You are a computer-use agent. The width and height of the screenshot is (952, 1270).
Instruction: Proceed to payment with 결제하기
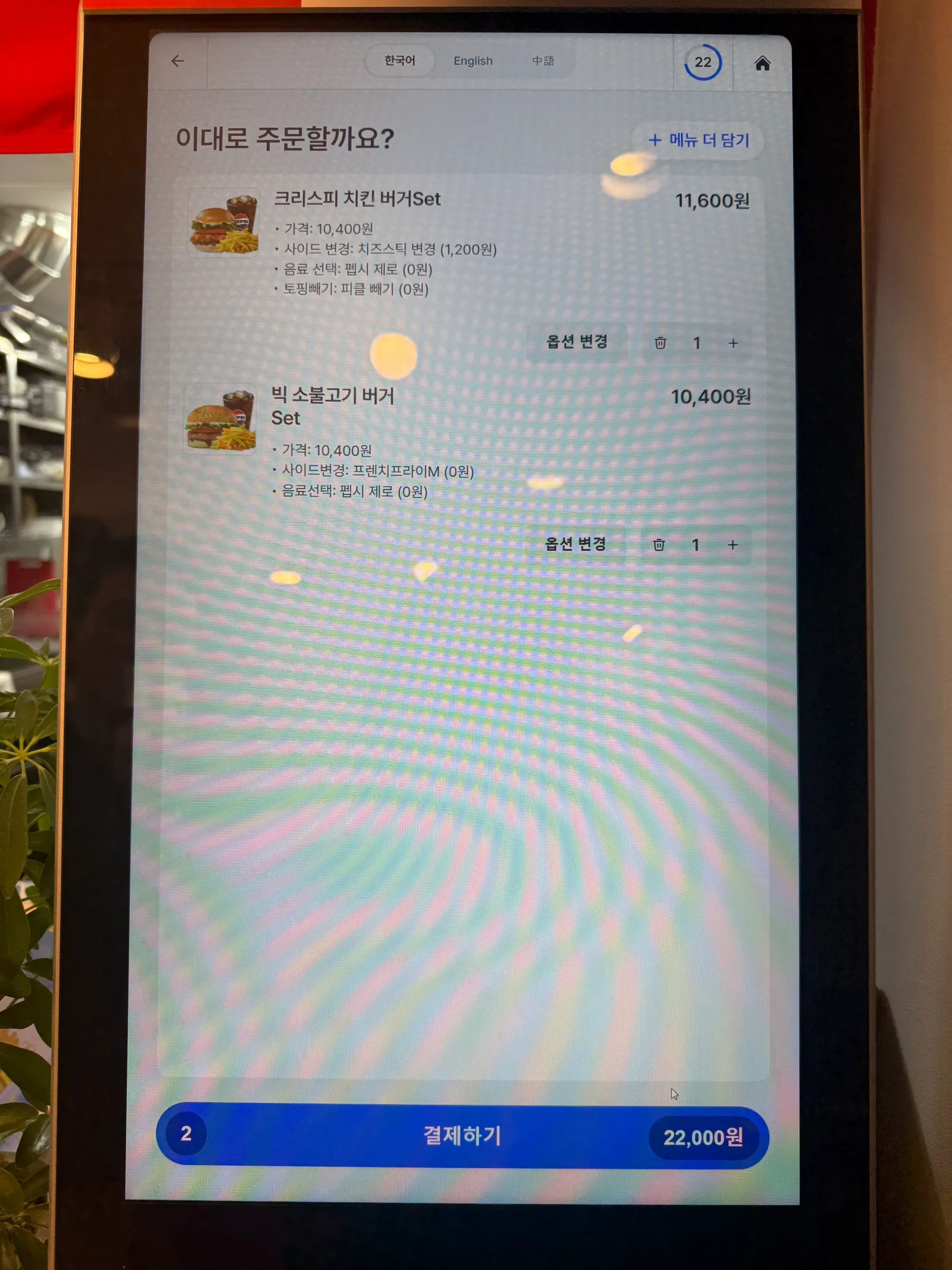[462, 1136]
